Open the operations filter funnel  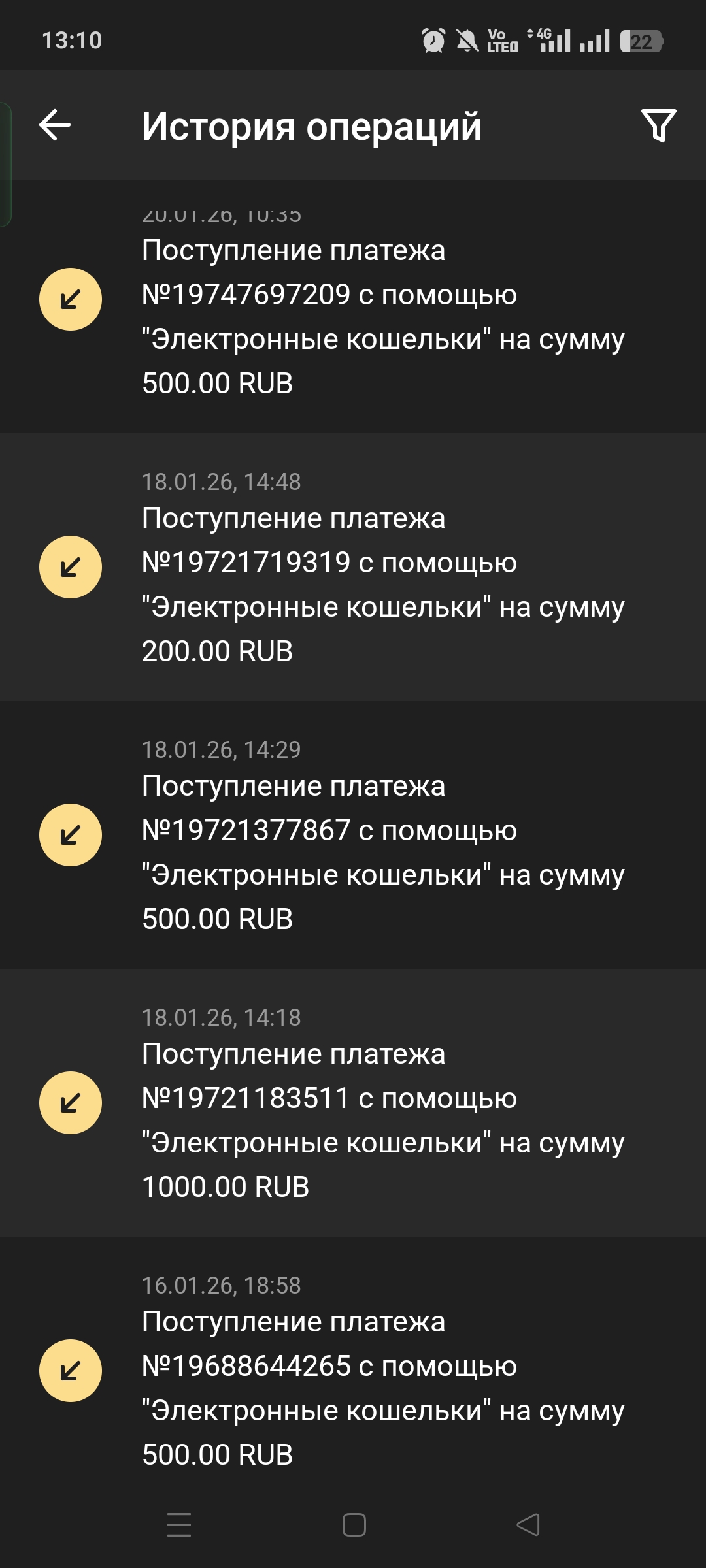658,125
